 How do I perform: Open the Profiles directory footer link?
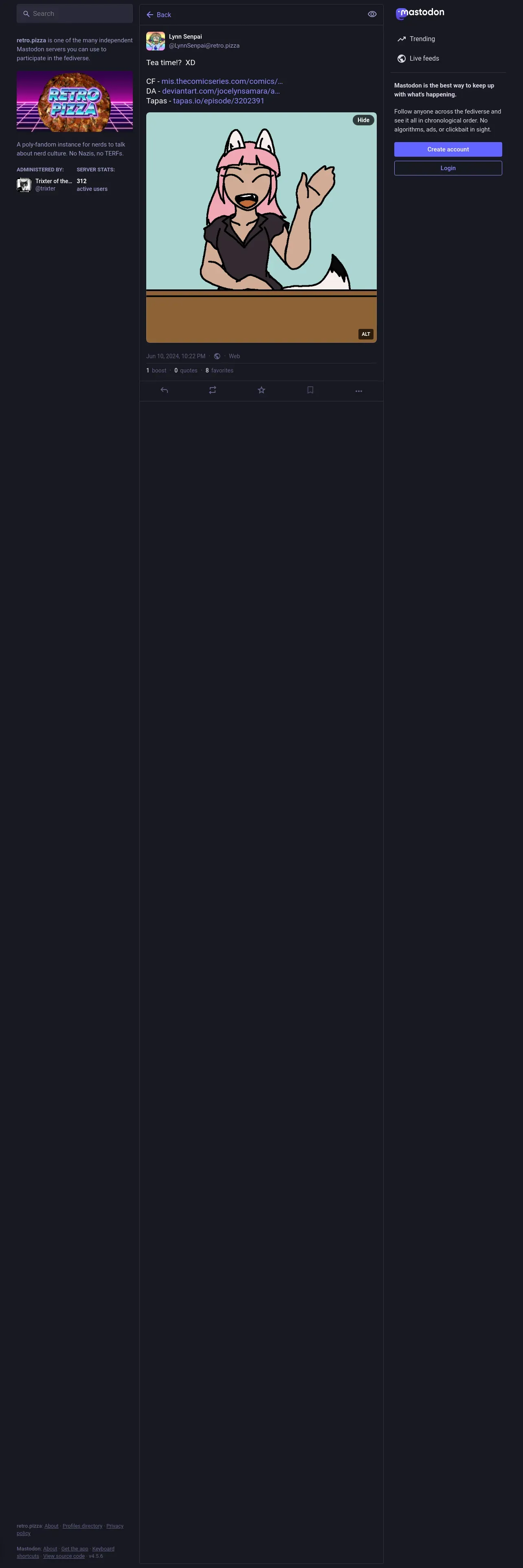coord(82,1525)
